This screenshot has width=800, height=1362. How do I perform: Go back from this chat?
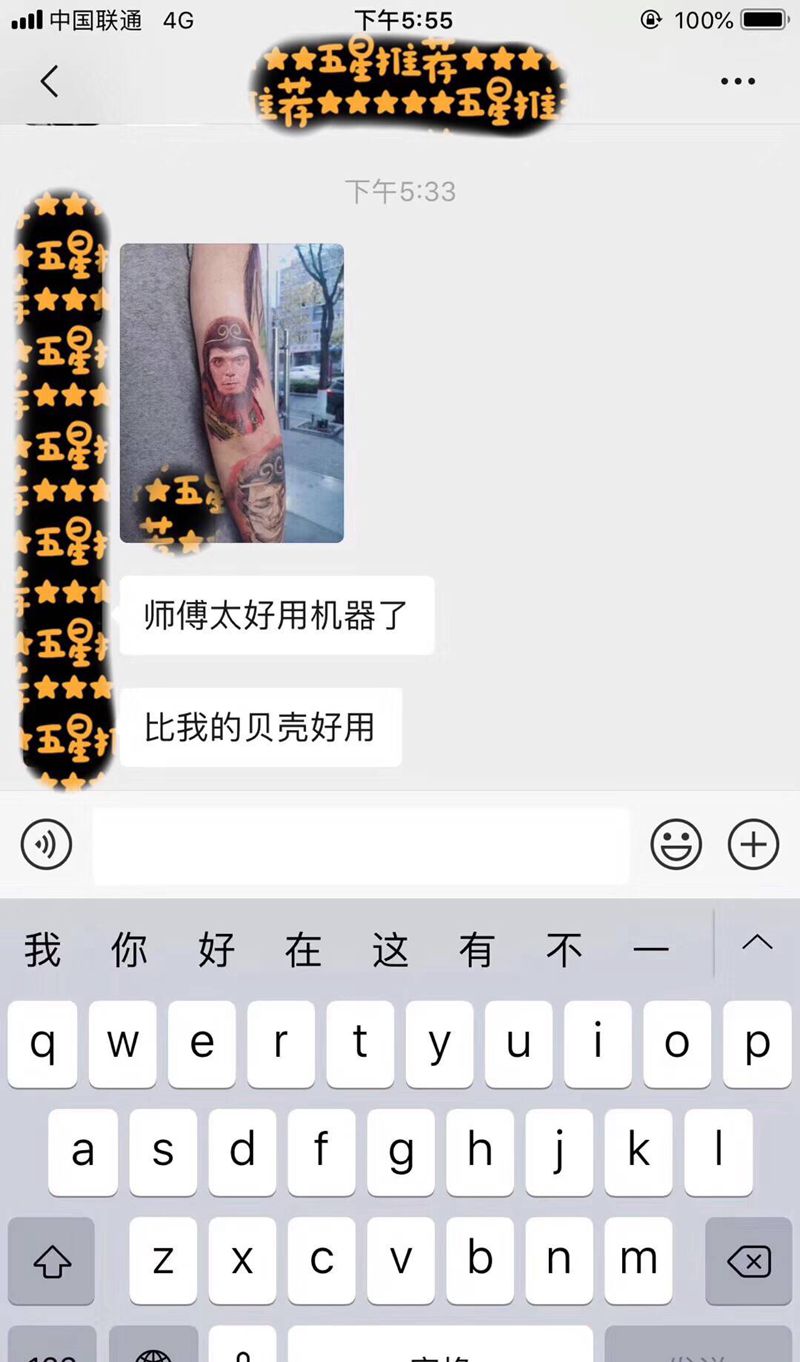[49, 81]
